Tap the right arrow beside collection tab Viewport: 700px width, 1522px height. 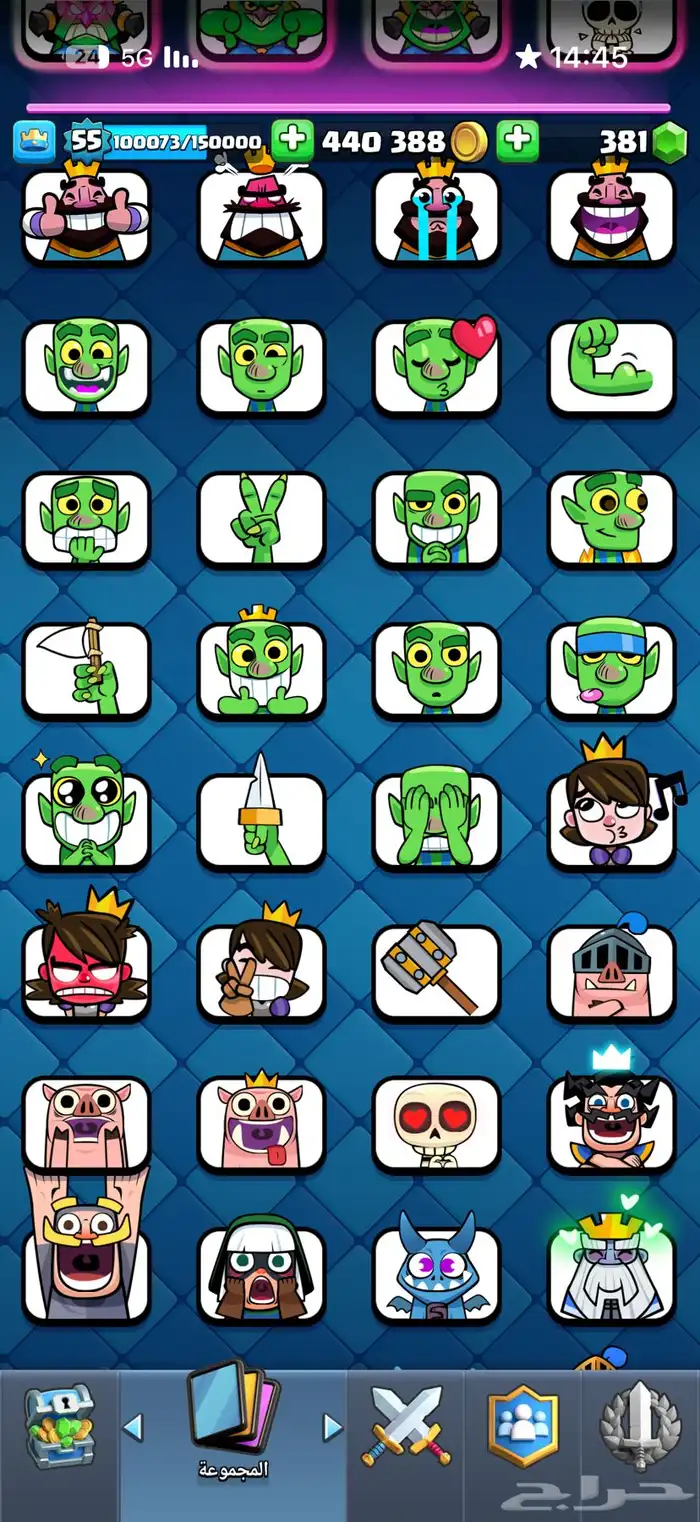click(x=333, y=1427)
